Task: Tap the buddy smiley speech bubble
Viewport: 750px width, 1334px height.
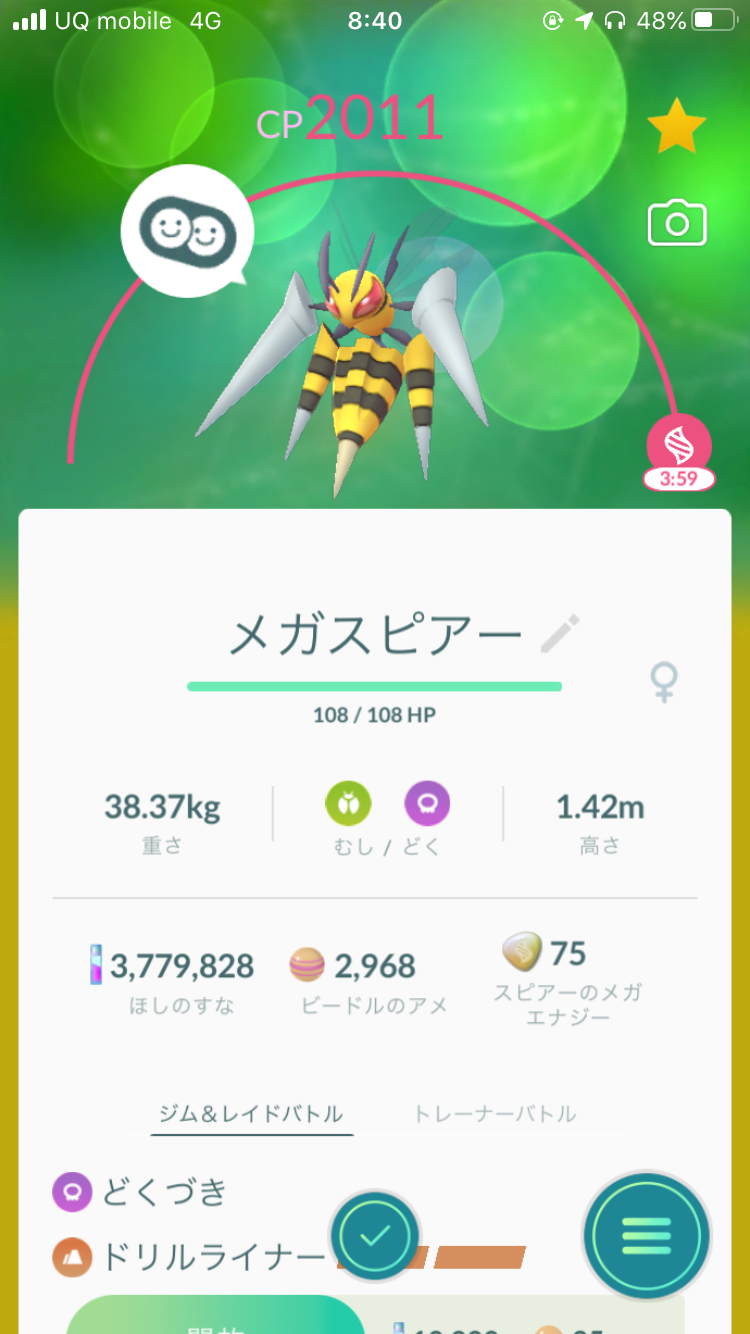Action: click(187, 231)
